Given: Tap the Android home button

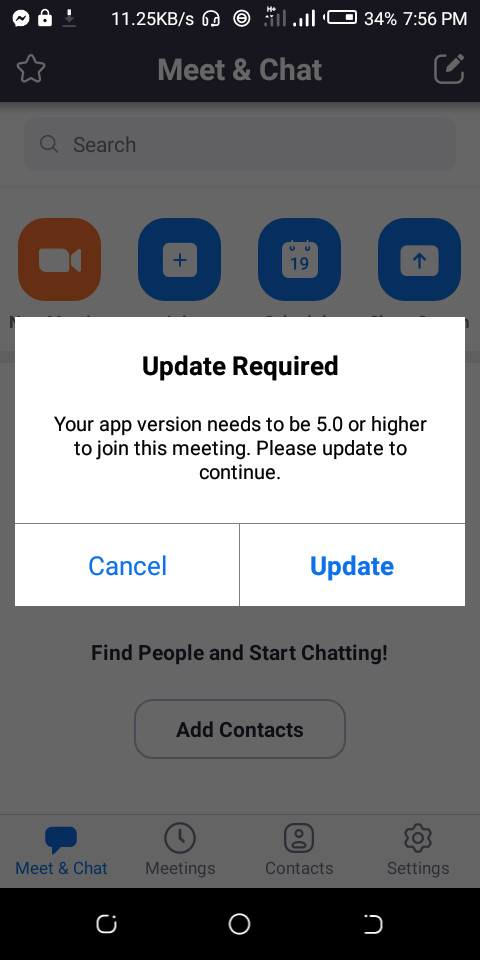Looking at the screenshot, I should point(239,924).
